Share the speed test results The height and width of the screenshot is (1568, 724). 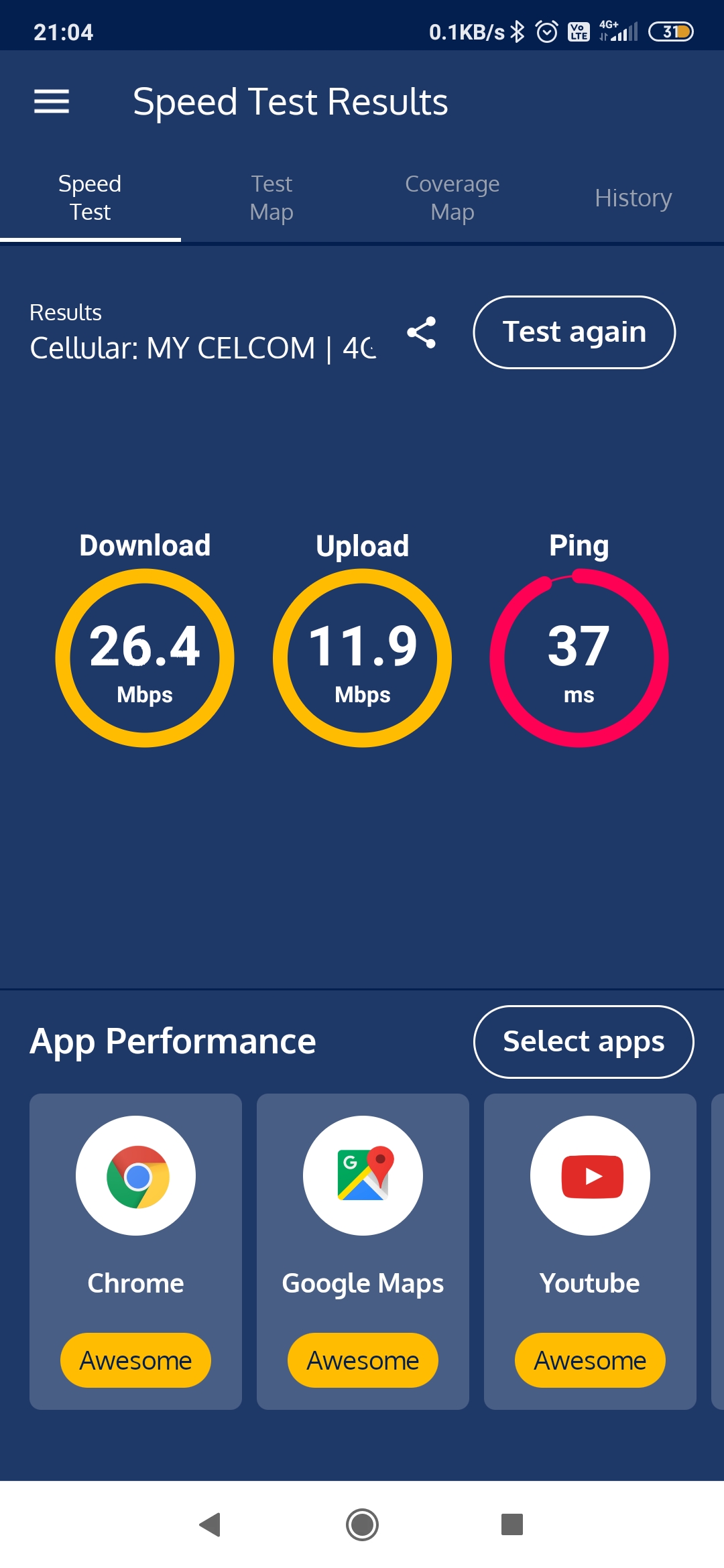[x=422, y=332]
